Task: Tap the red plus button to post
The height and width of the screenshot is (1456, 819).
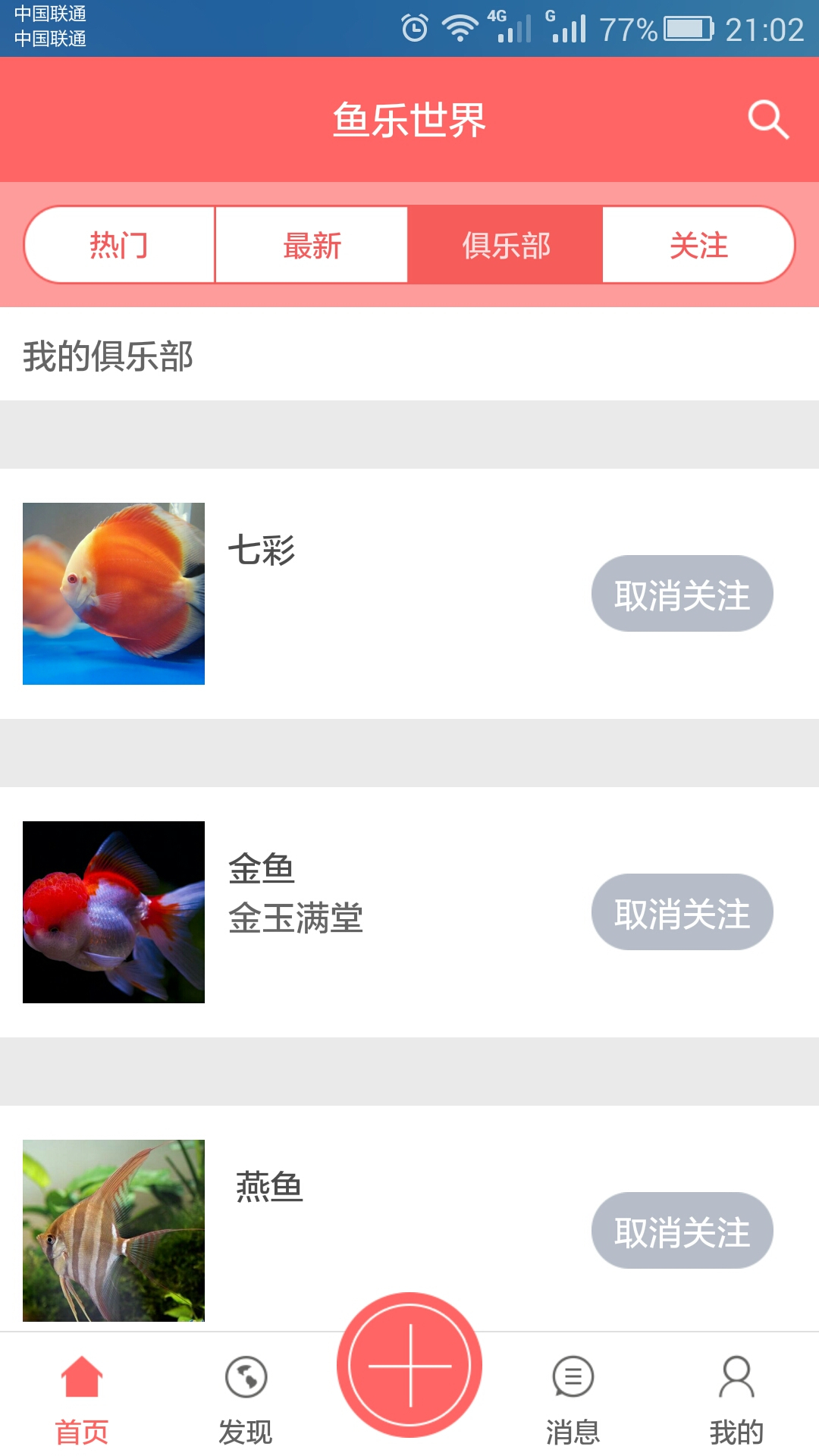Action: pyautogui.click(x=409, y=1365)
